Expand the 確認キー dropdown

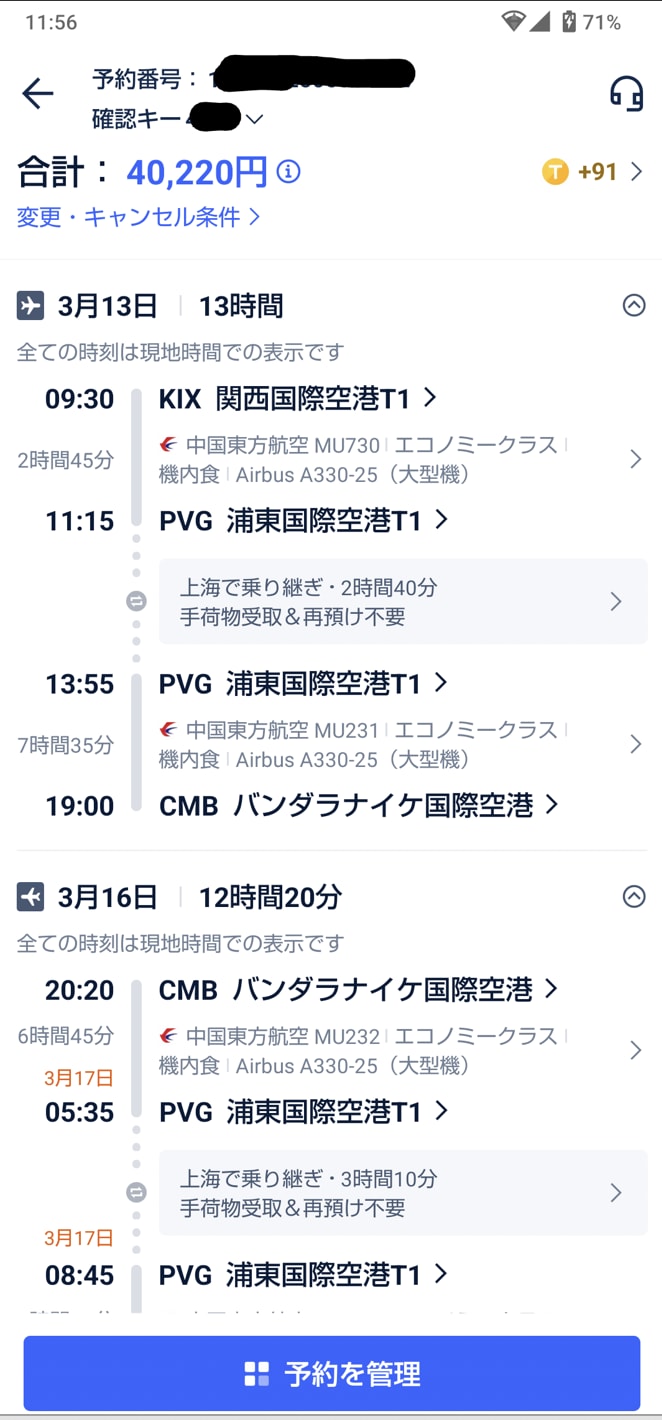254,120
